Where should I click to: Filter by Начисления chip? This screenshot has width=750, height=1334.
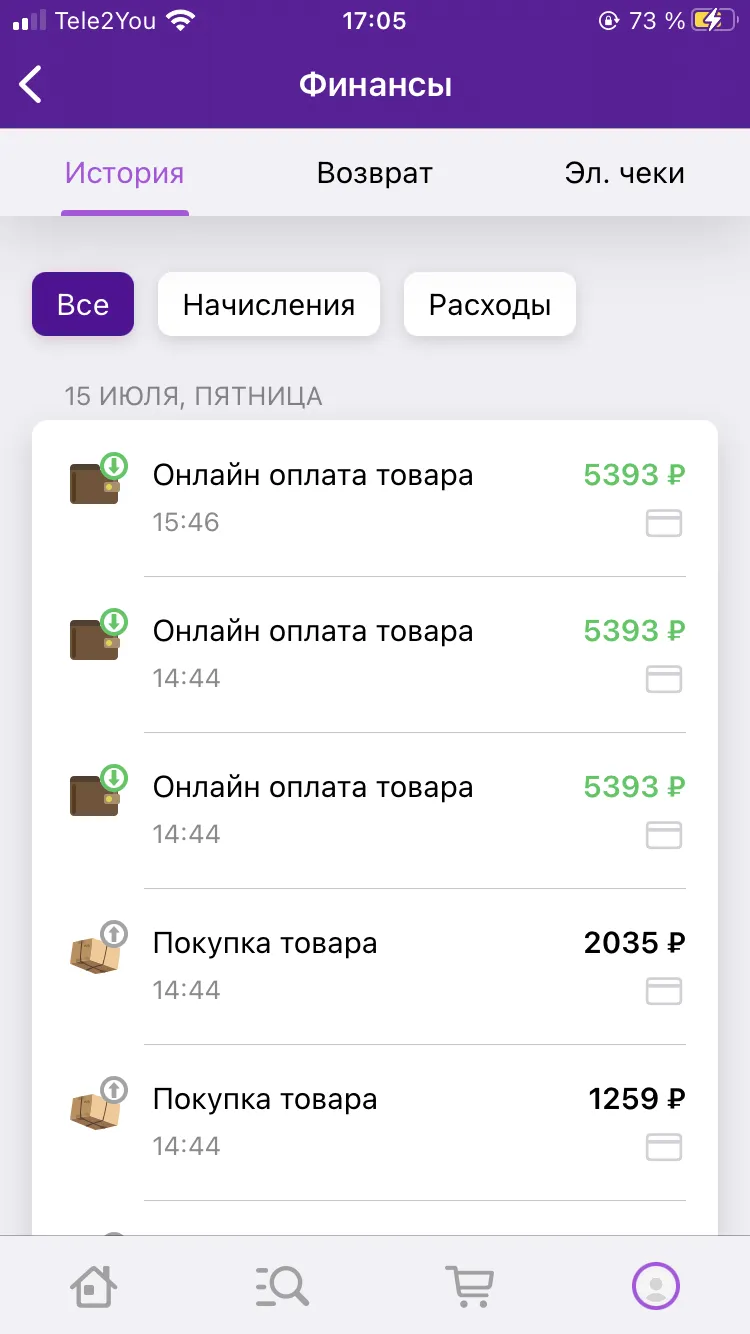click(x=269, y=304)
